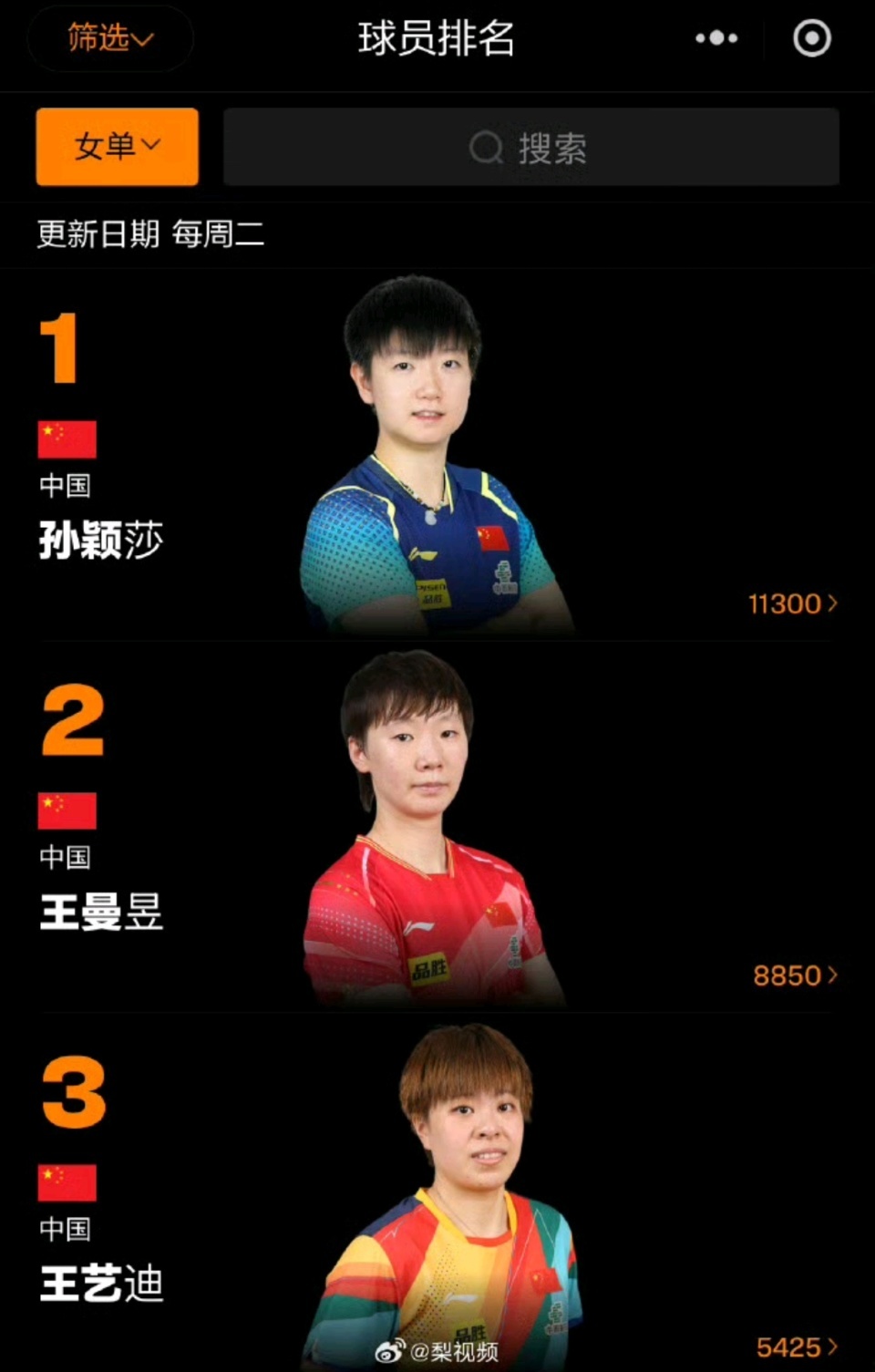875x1372 pixels.
Task: Open player 王曼昱 ranking details
Action: [794, 975]
